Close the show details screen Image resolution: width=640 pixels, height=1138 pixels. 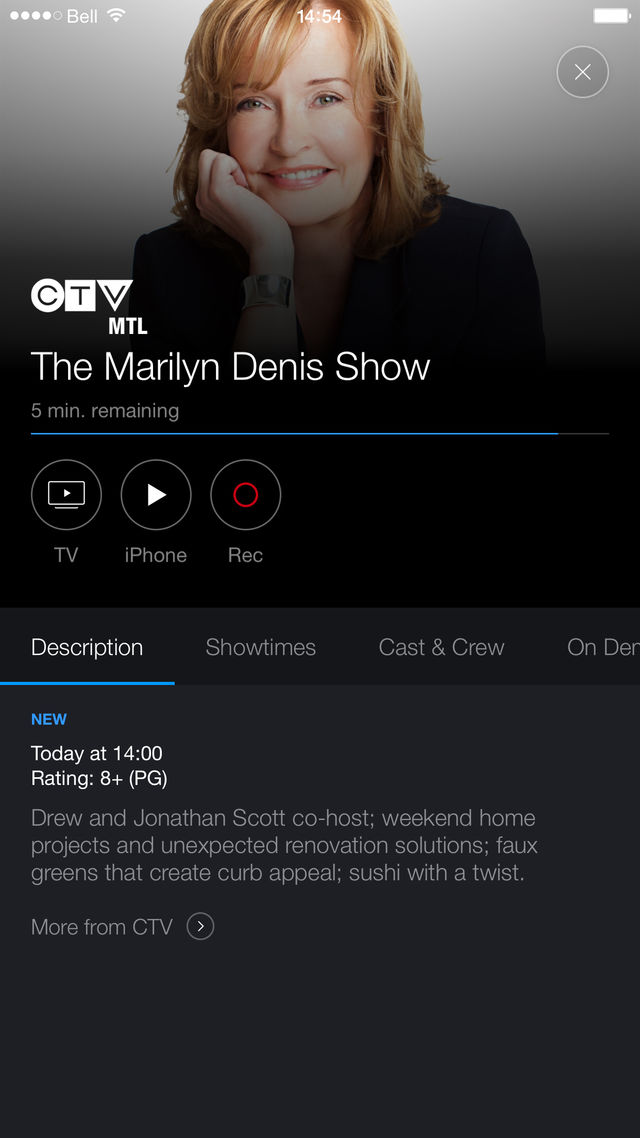pos(582,72)
